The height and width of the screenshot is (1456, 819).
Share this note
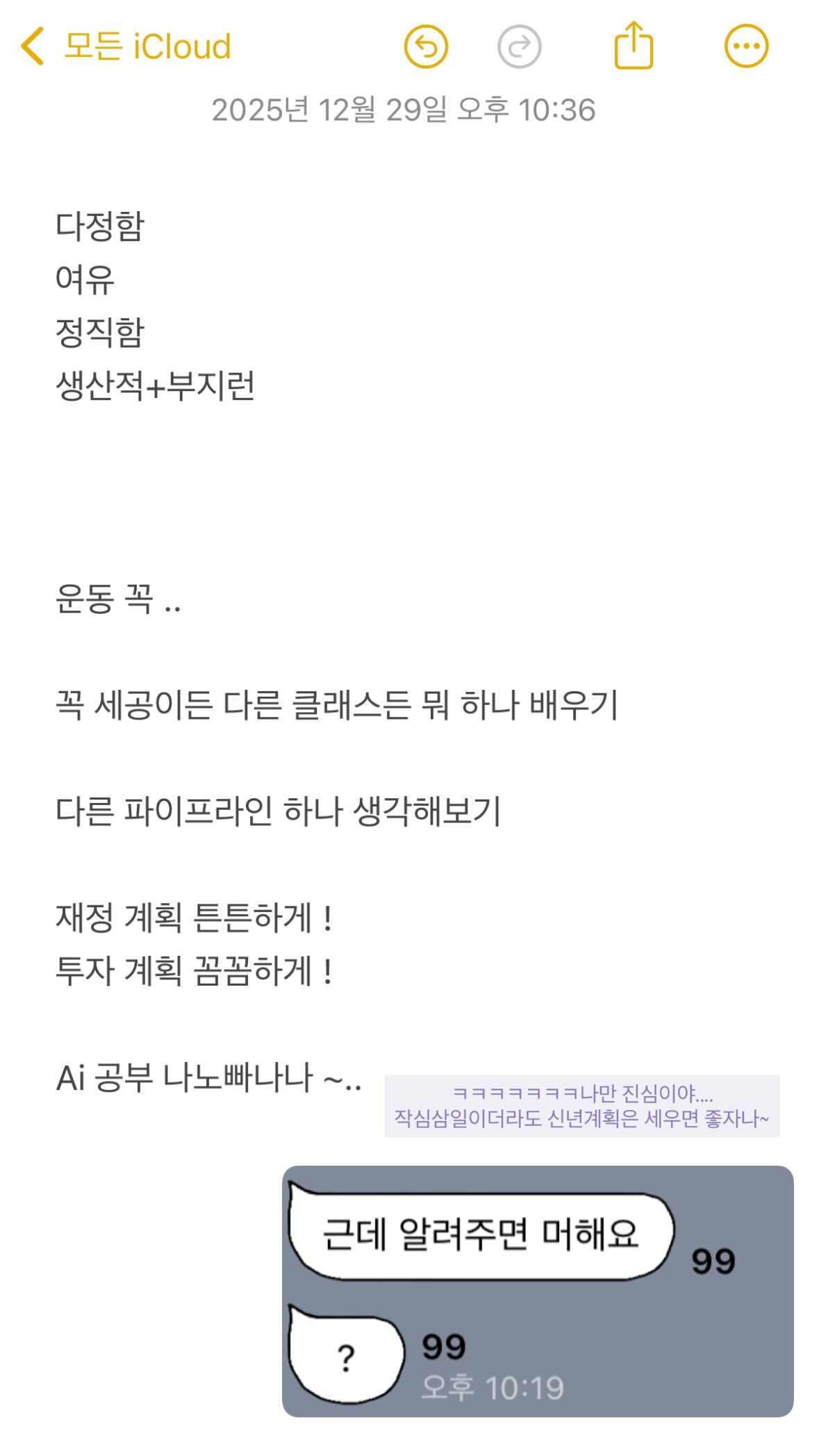[634, 45]
